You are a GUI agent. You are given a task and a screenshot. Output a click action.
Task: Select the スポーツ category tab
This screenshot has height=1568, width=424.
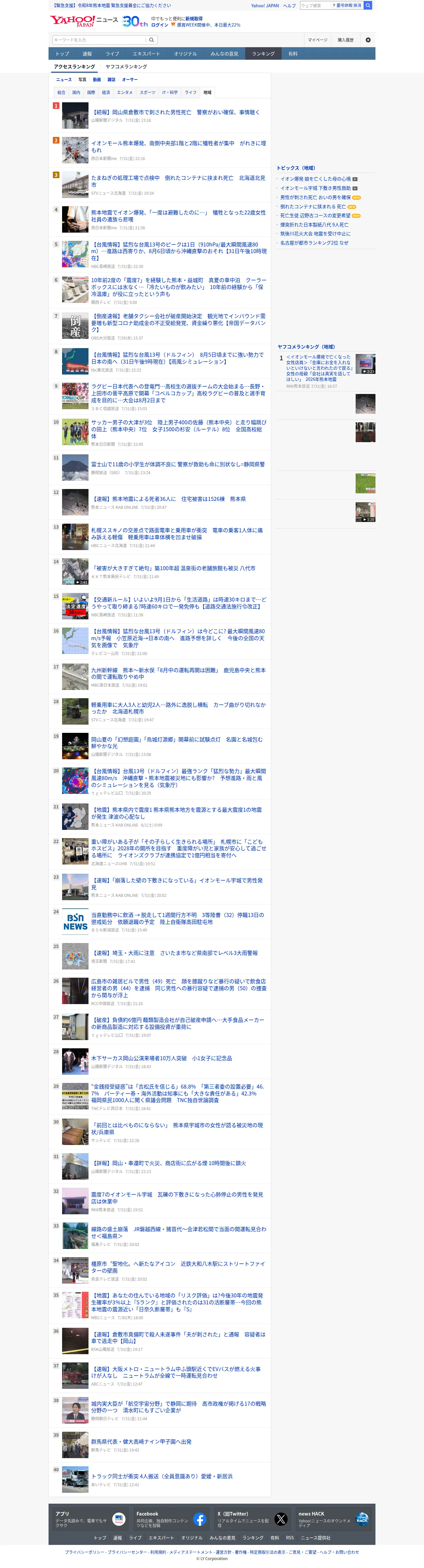click(147, 92)
